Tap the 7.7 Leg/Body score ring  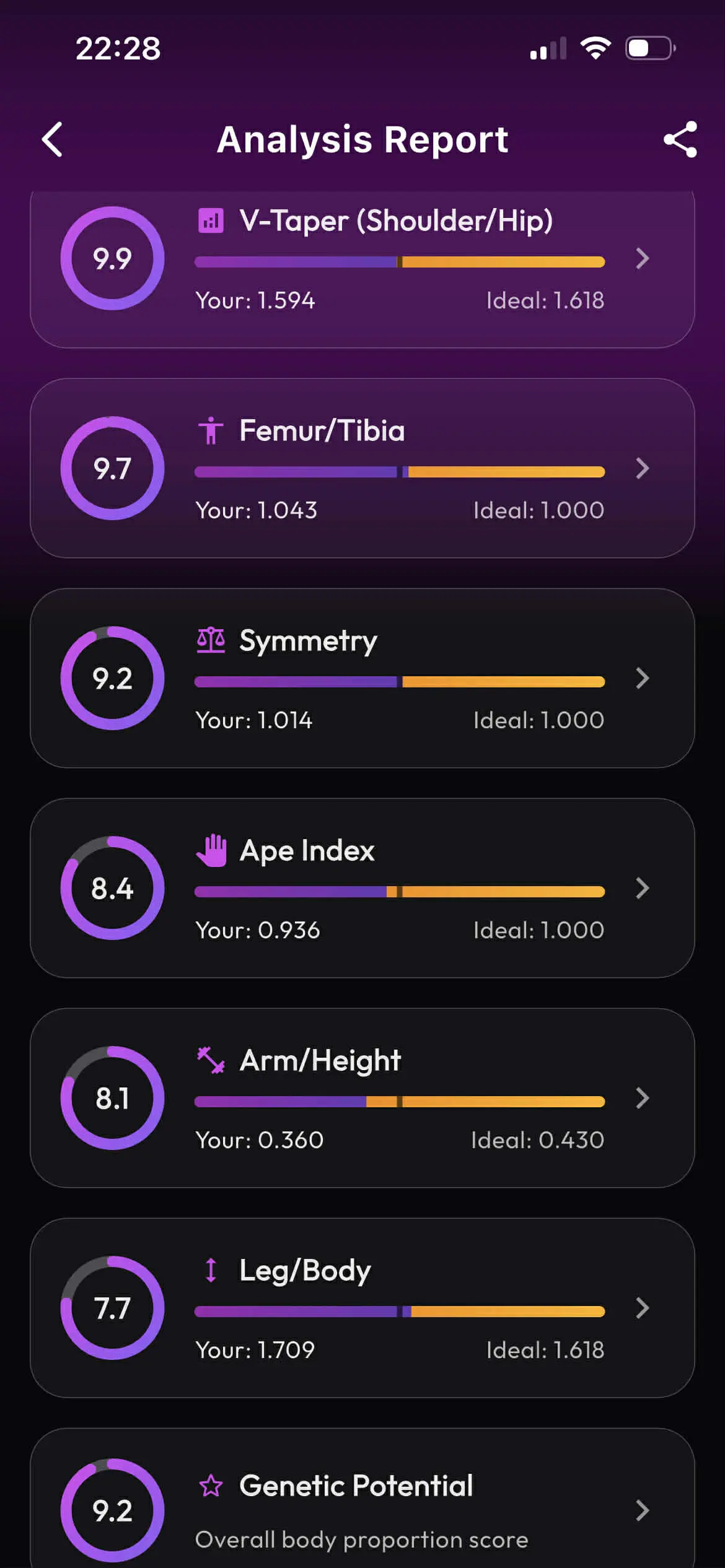tap(112, 1307)
